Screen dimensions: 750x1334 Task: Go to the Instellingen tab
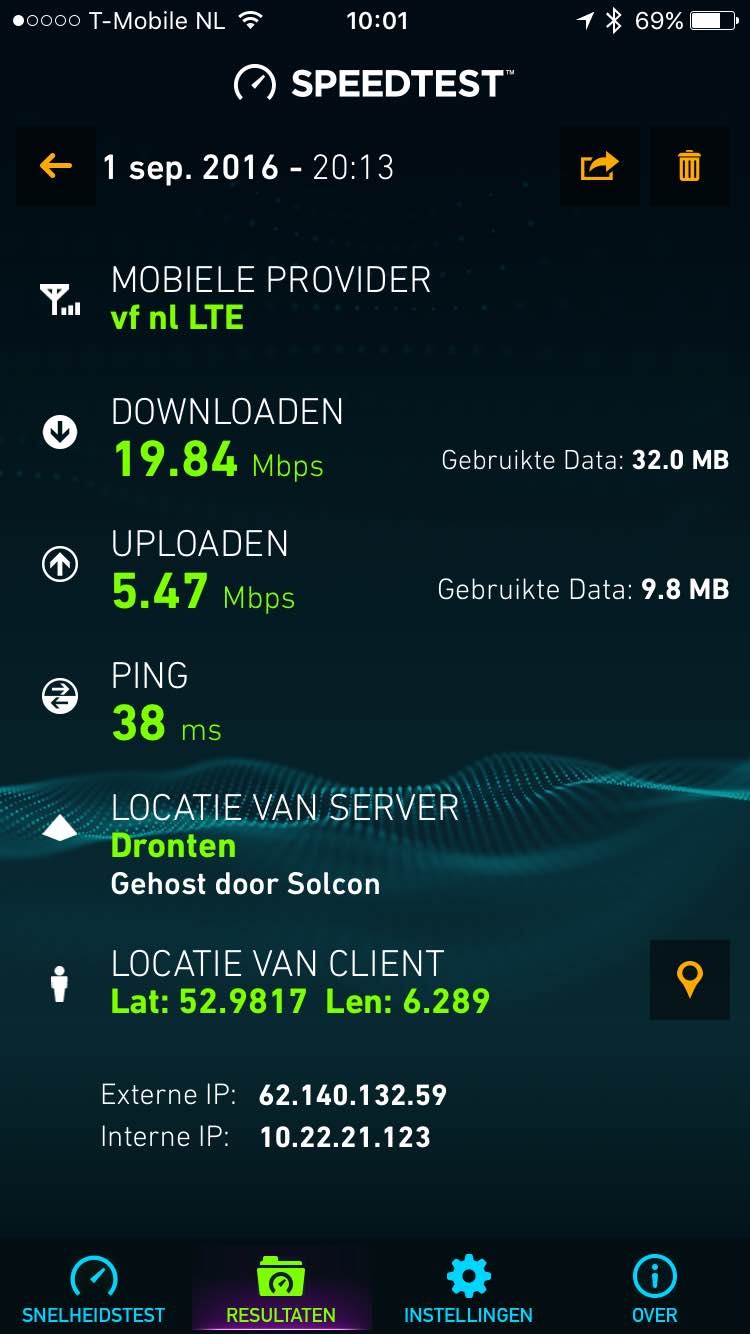pos(468,1288)
